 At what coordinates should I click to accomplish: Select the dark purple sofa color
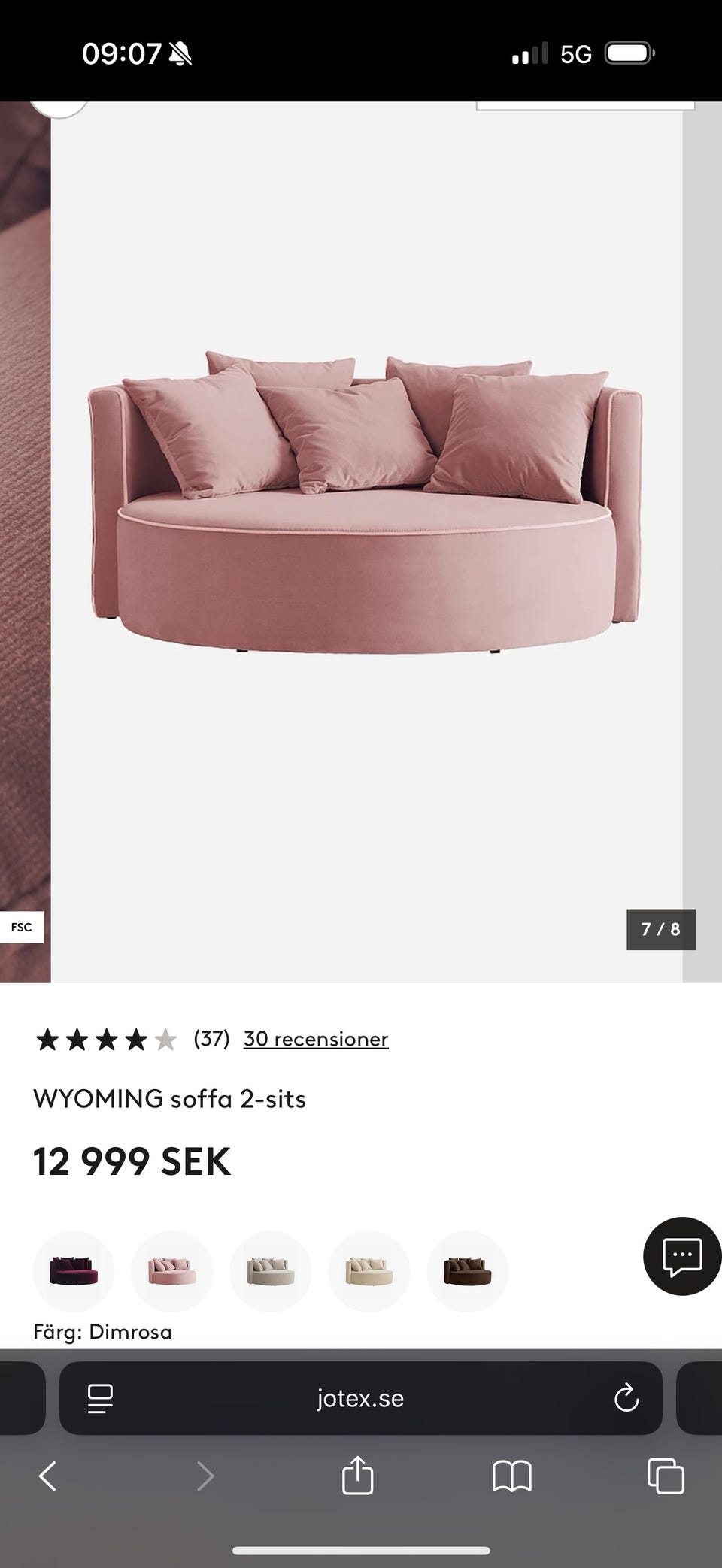74,1271
